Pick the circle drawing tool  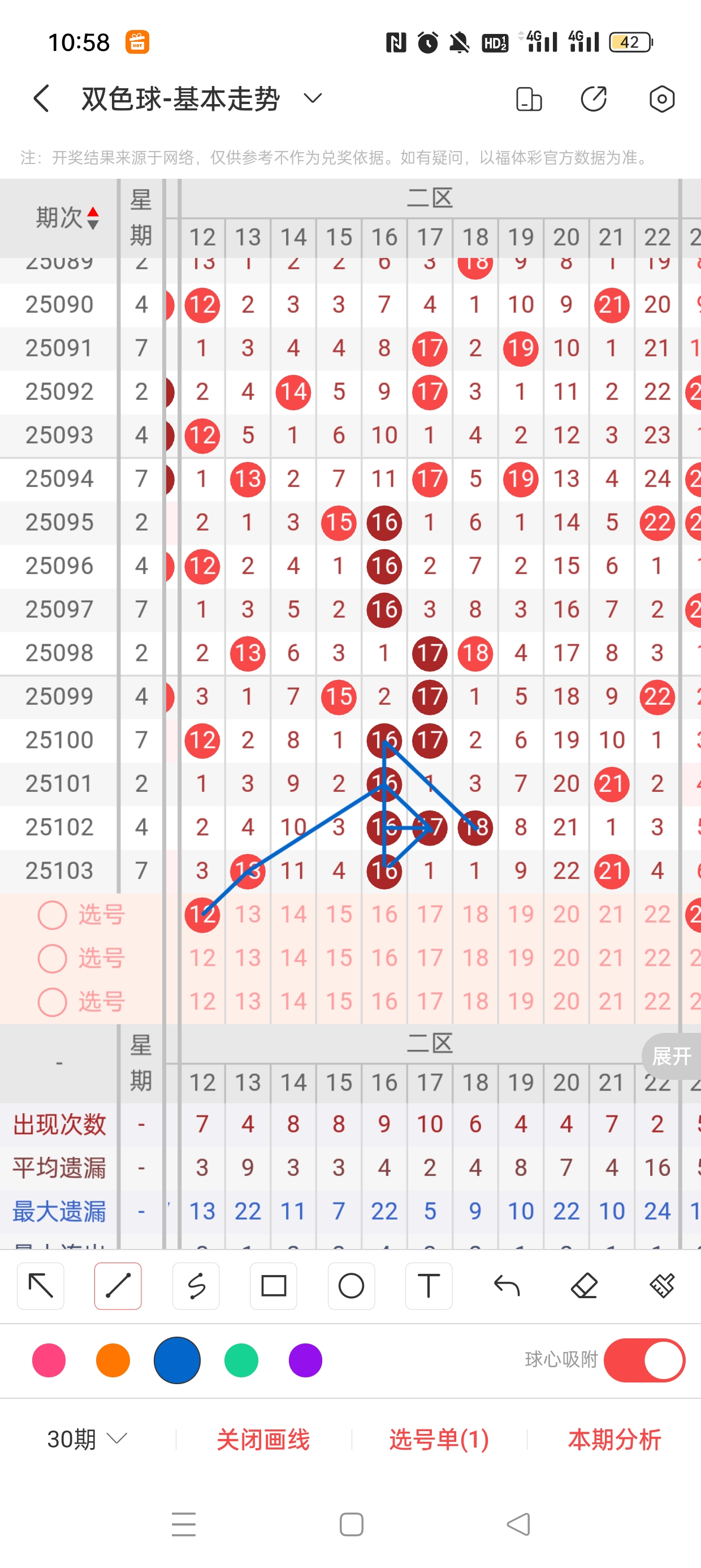351,1286
